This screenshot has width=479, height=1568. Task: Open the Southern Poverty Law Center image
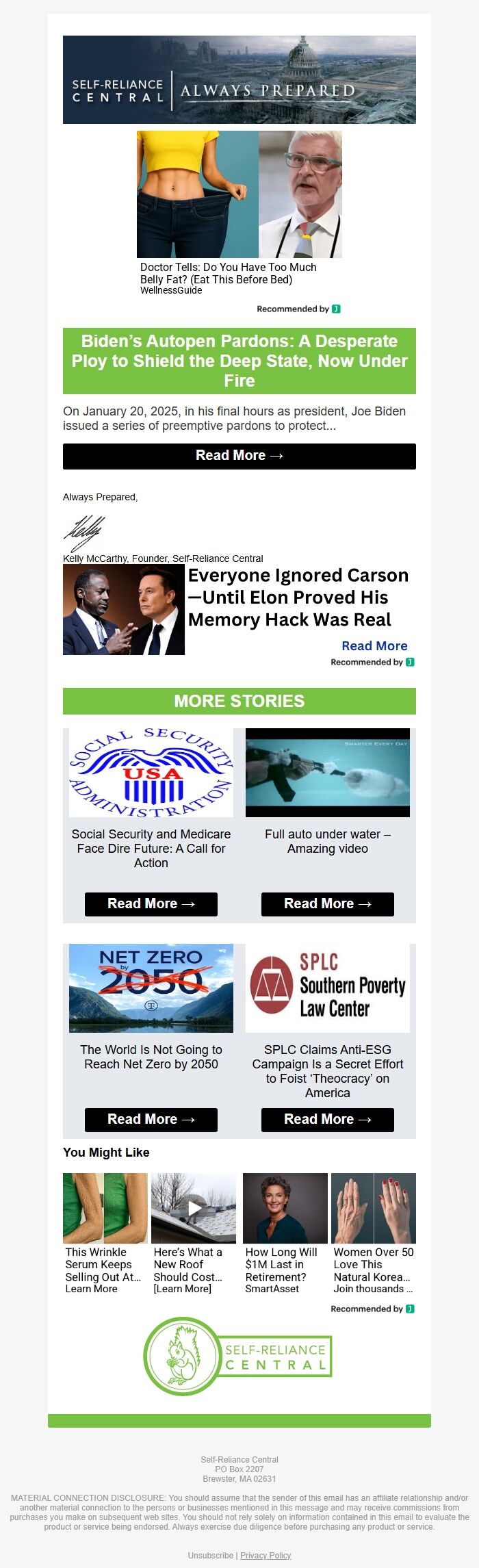(327, 988)
